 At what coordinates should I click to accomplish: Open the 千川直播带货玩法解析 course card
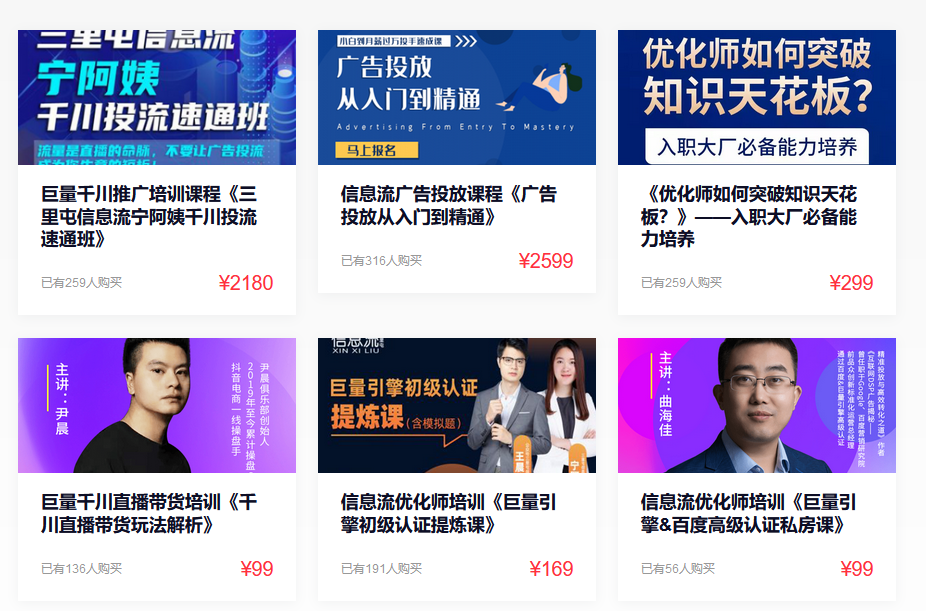point(148,513)
